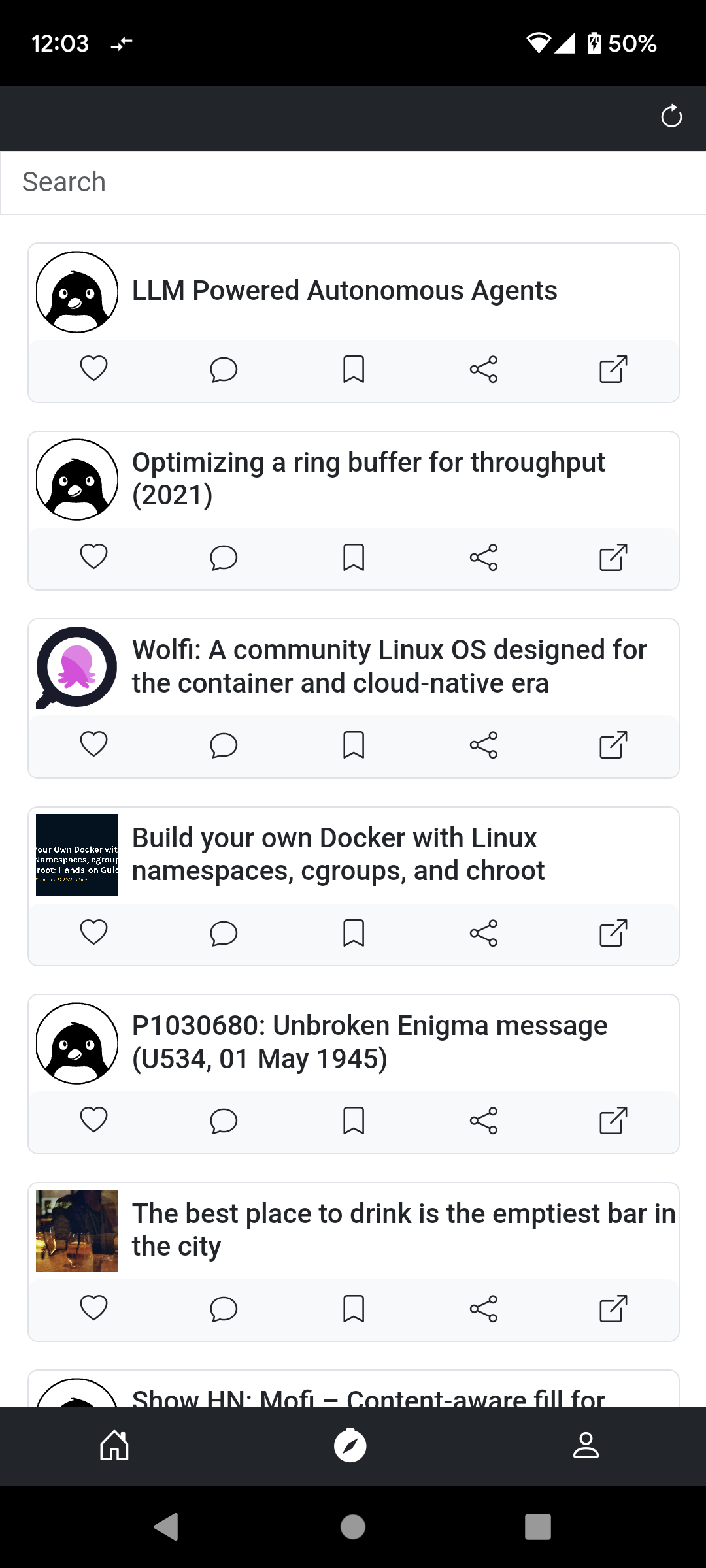Switch to the Explore compass tab

click(x=350, y=1445)
